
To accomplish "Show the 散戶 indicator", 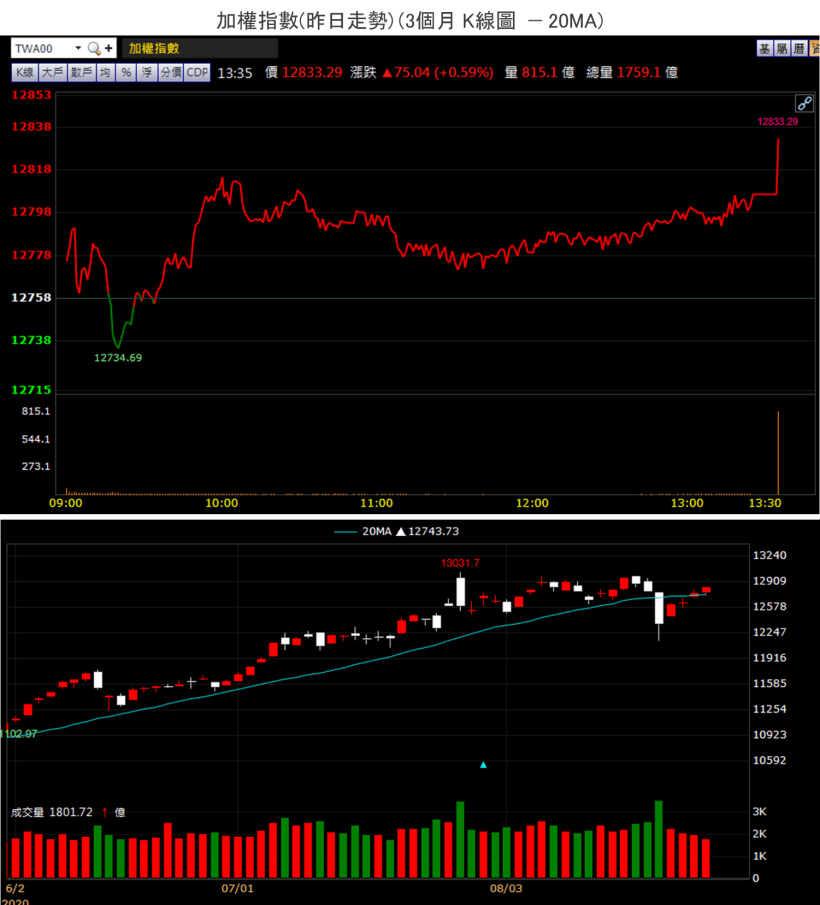I will (x=82, y=72).
